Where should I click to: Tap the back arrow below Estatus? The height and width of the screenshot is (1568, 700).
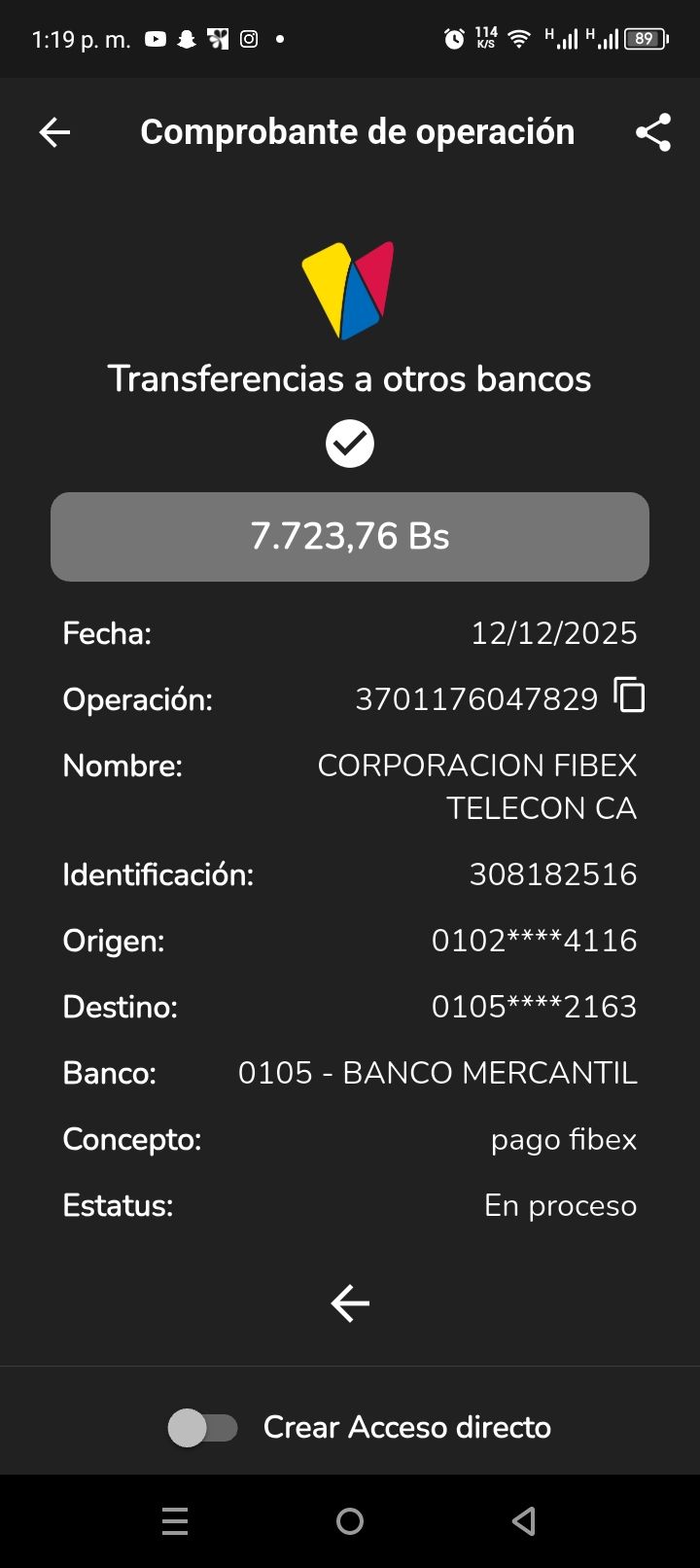pos(350,1303)
